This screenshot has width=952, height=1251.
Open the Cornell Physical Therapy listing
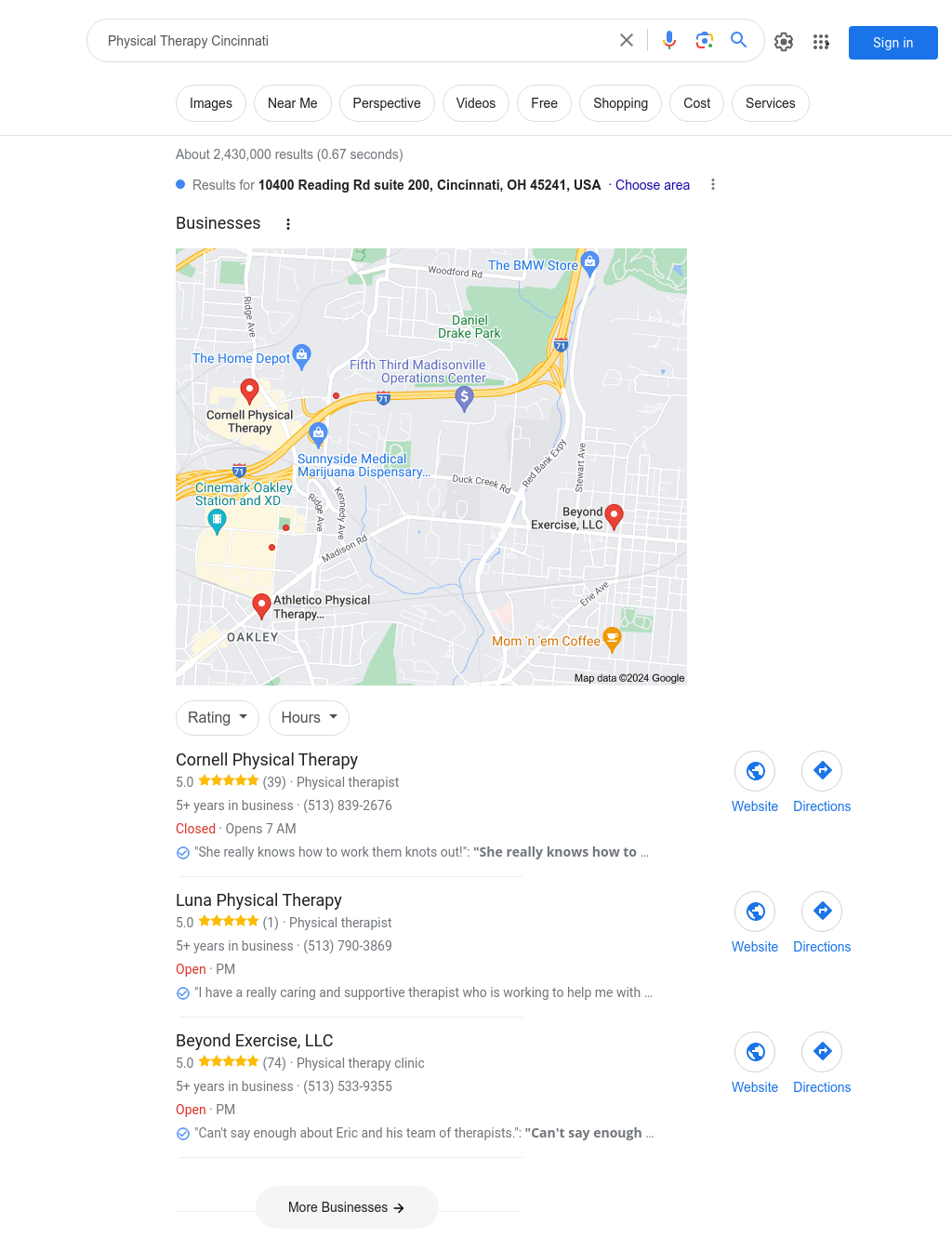pos(267,760)
